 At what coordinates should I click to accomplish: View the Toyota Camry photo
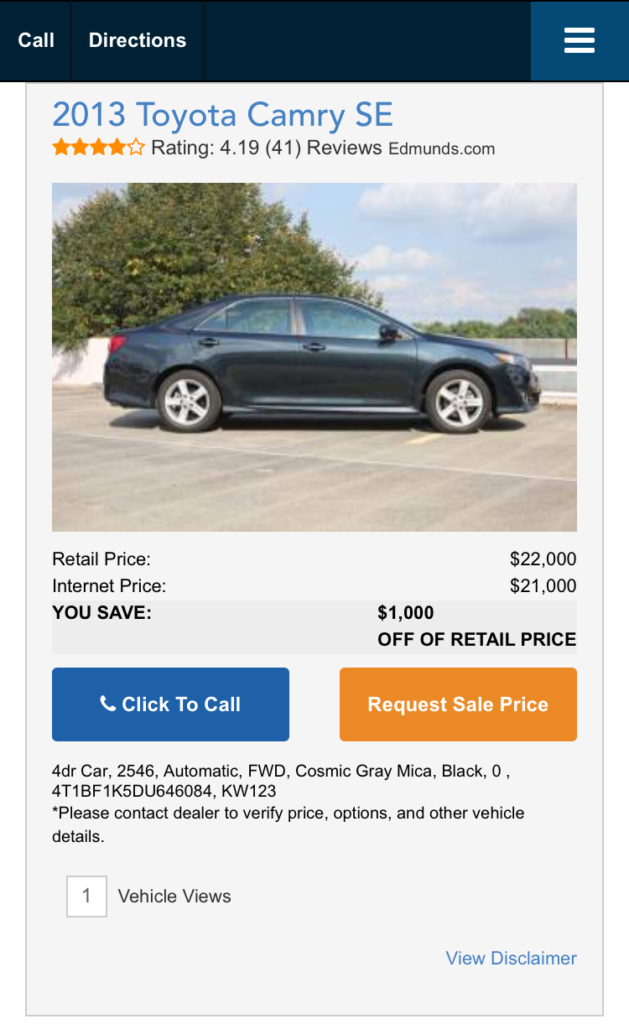pyautogui.click(x=314, y=356)
